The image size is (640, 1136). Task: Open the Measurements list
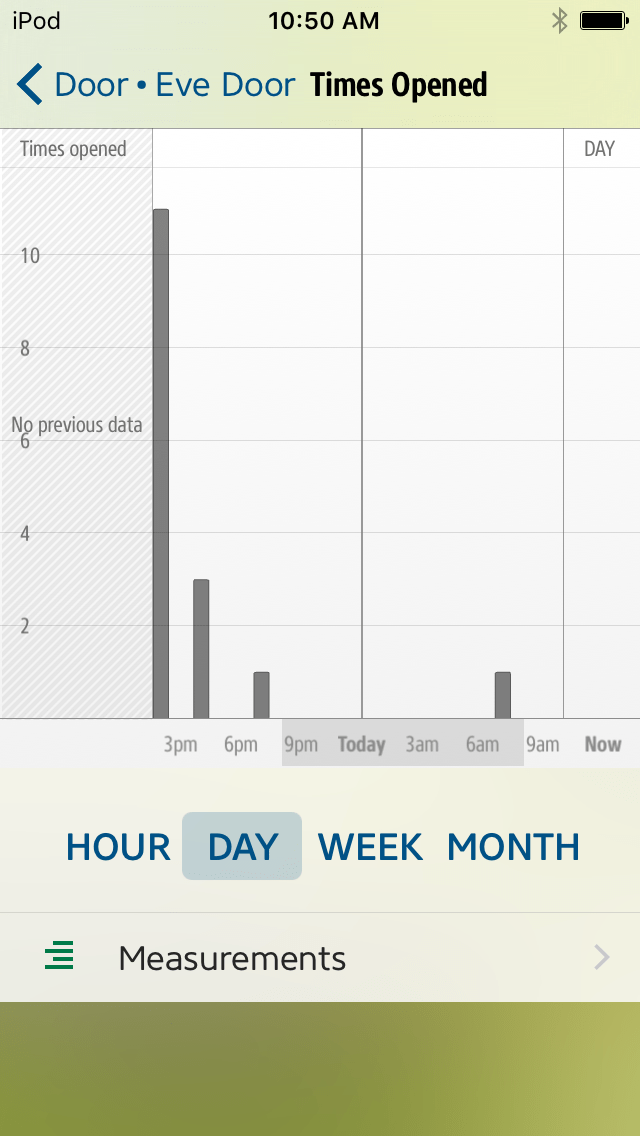click(320, 958)
